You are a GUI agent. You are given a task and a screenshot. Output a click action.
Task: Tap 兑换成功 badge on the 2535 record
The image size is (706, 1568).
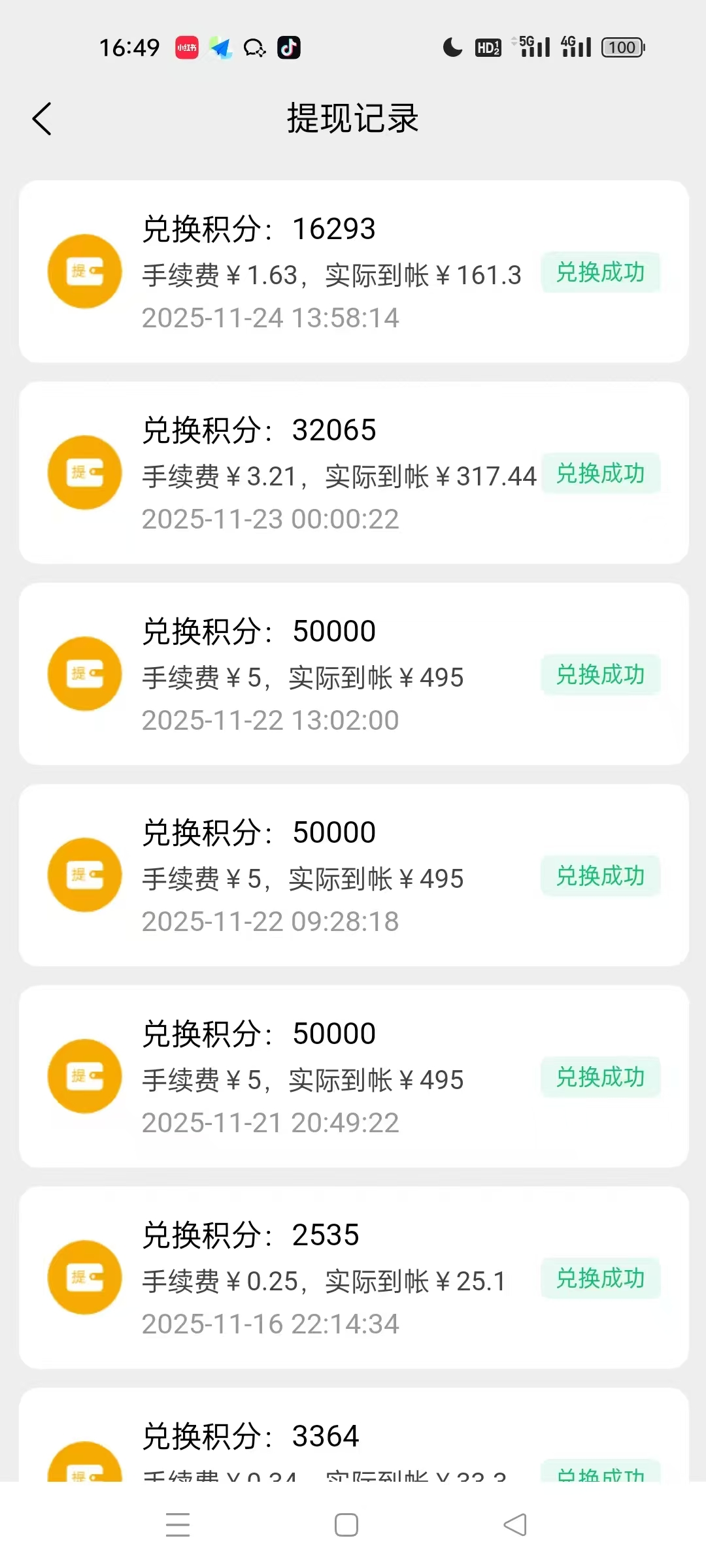point(599,1277)
